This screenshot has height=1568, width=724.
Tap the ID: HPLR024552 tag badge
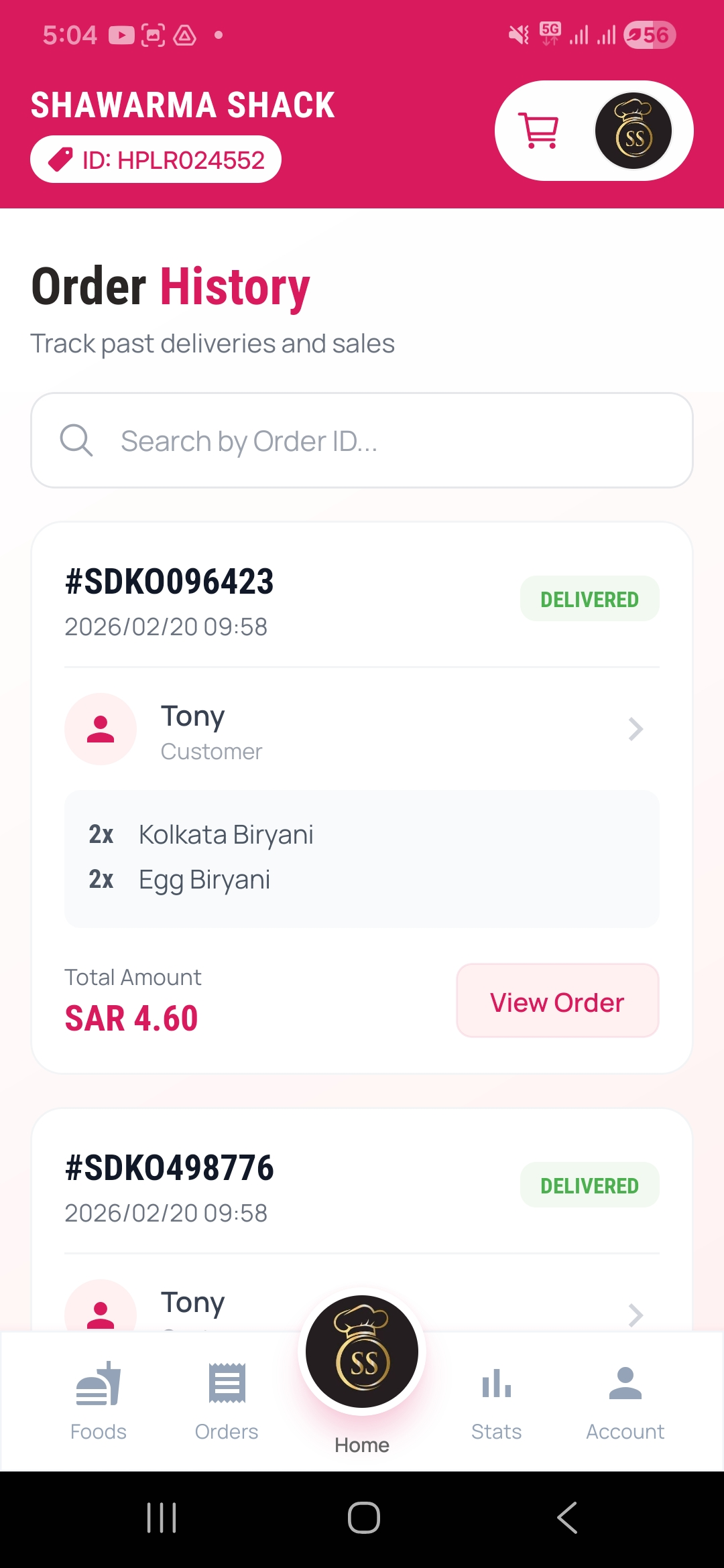156,159
